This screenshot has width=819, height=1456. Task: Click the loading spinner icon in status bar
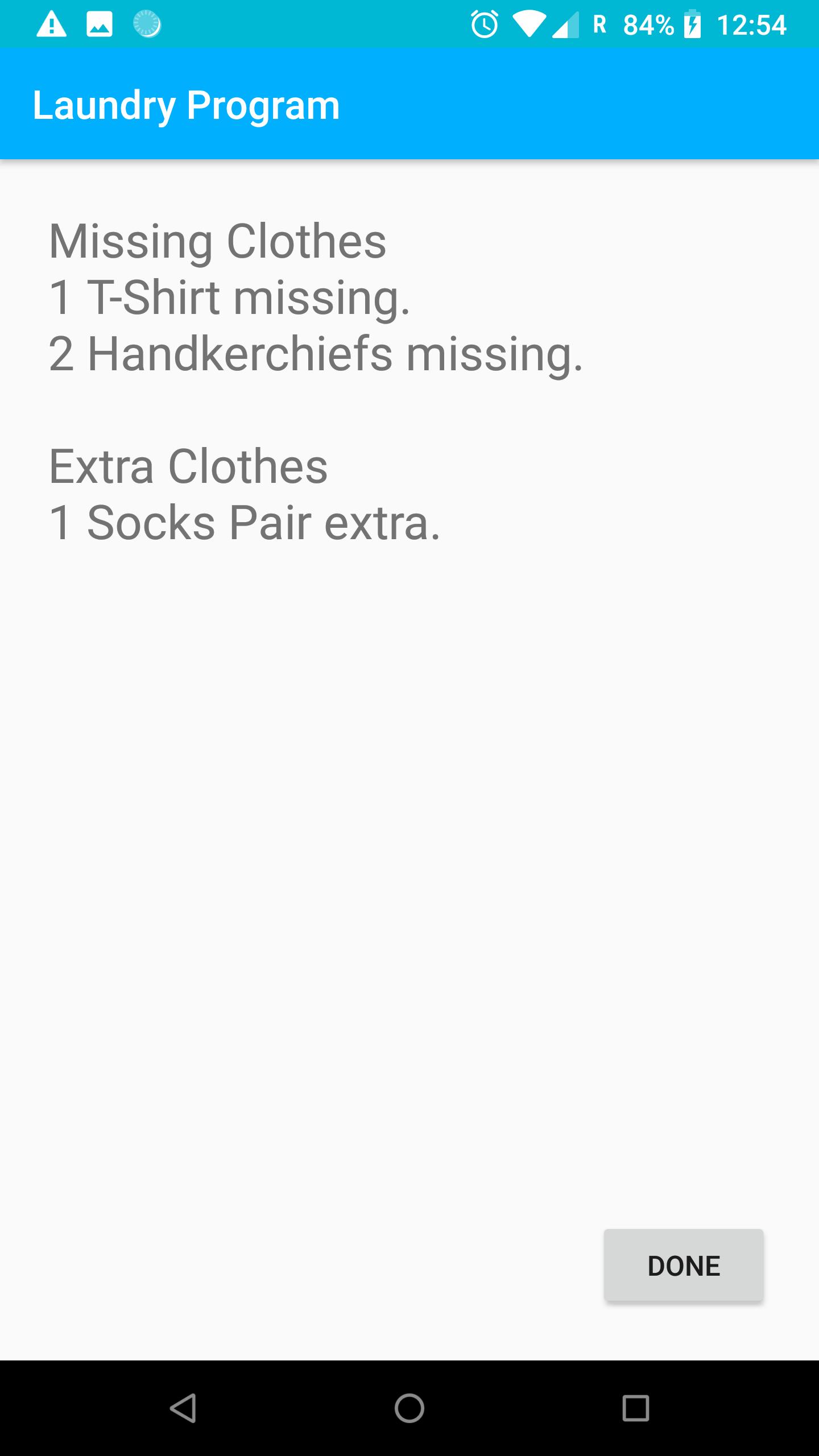(x=146, y=24)
